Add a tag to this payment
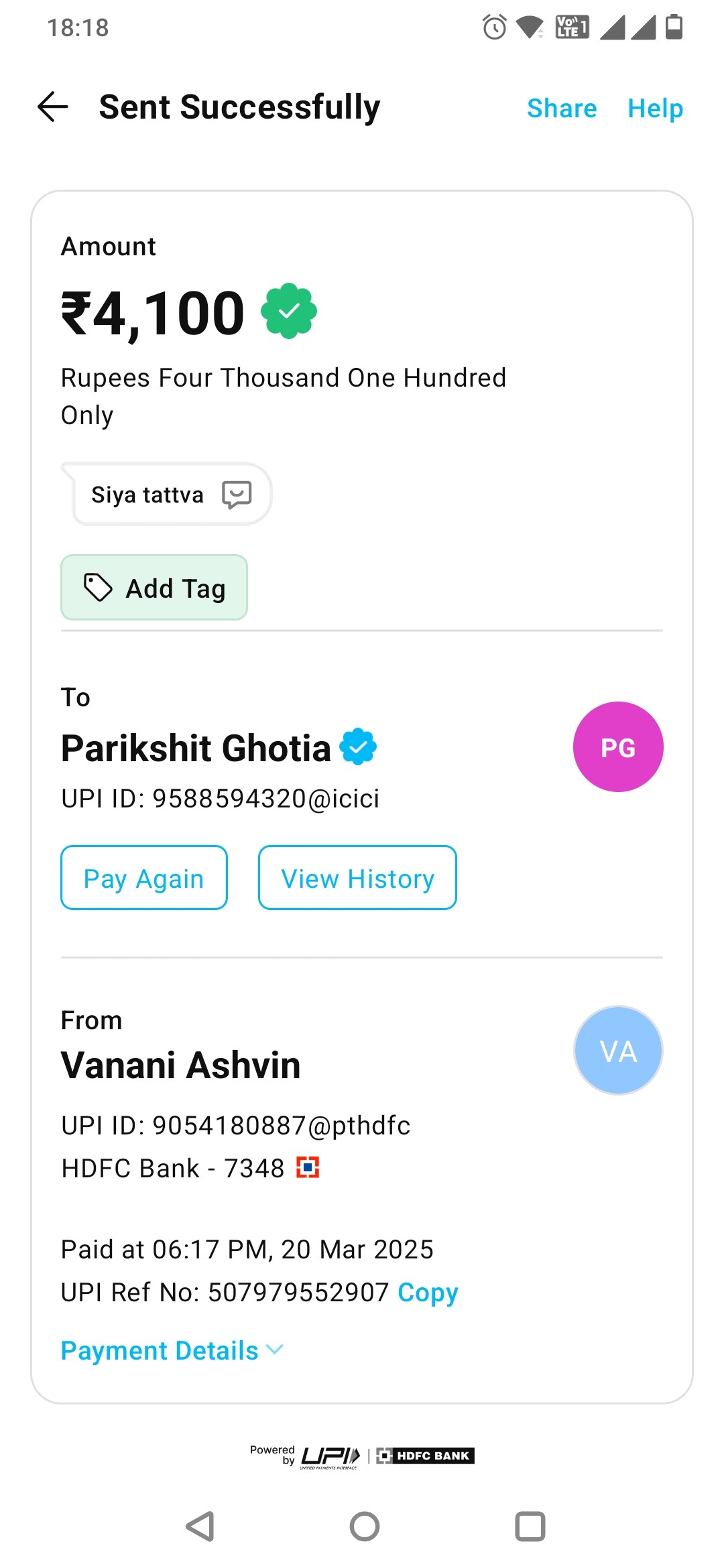 (154, 588)
